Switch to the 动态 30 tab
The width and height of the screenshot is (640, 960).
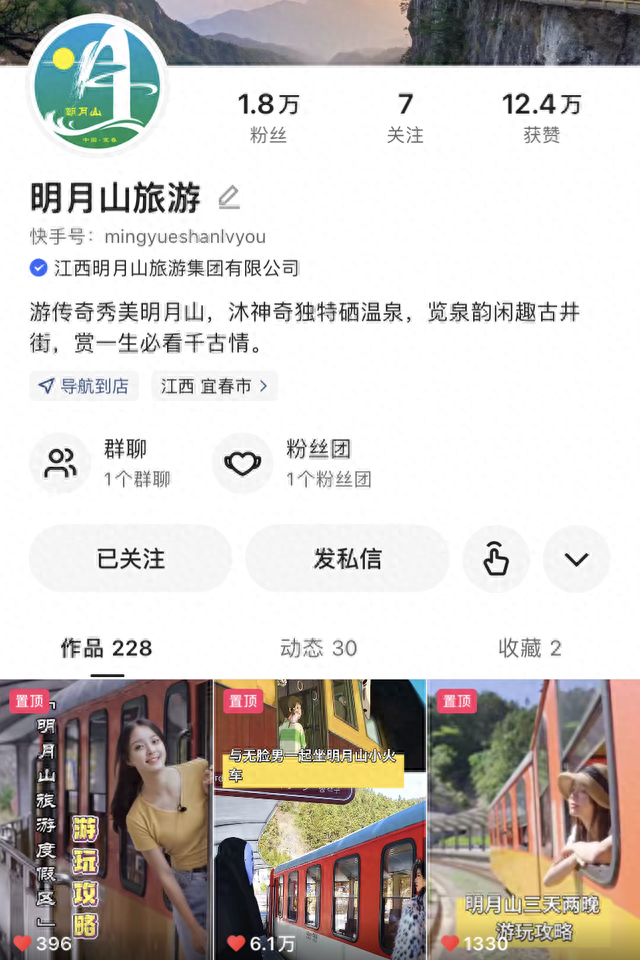coord(318,648)
